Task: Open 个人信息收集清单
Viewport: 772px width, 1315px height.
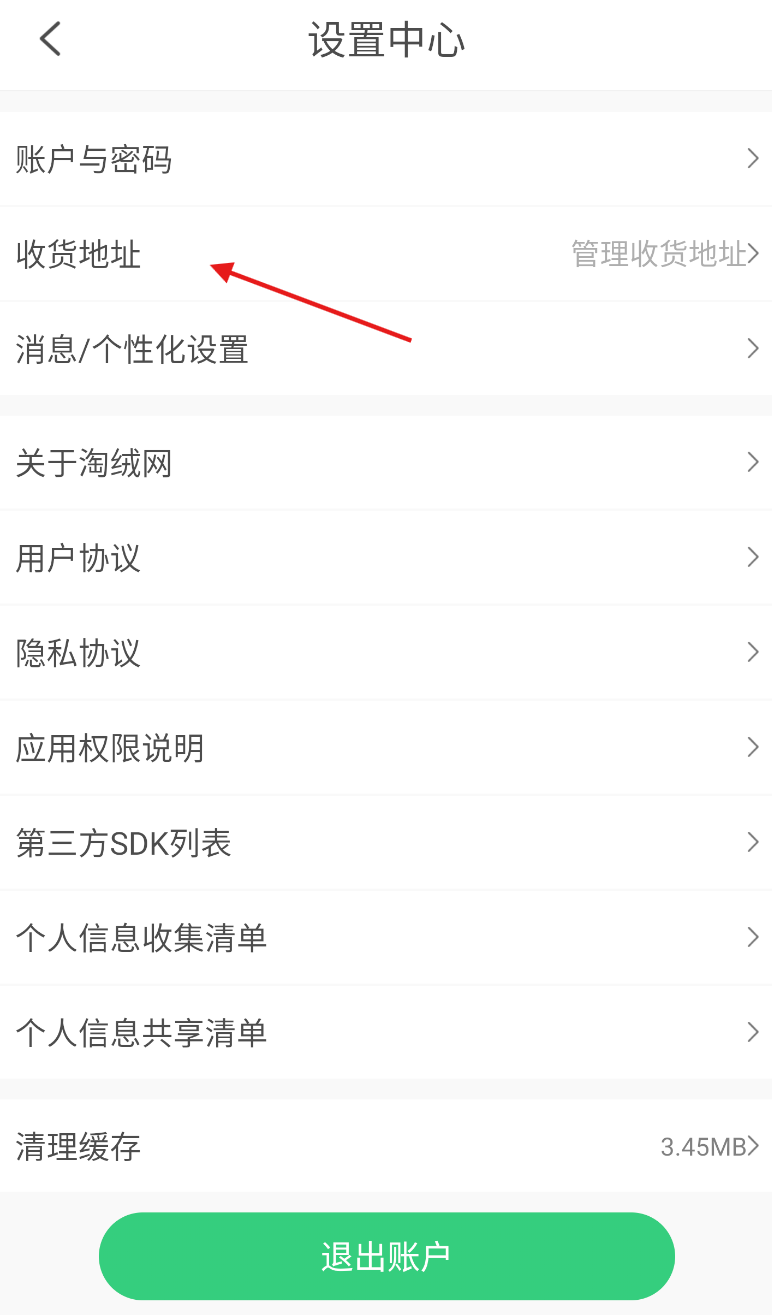Action: pos(386,938)
